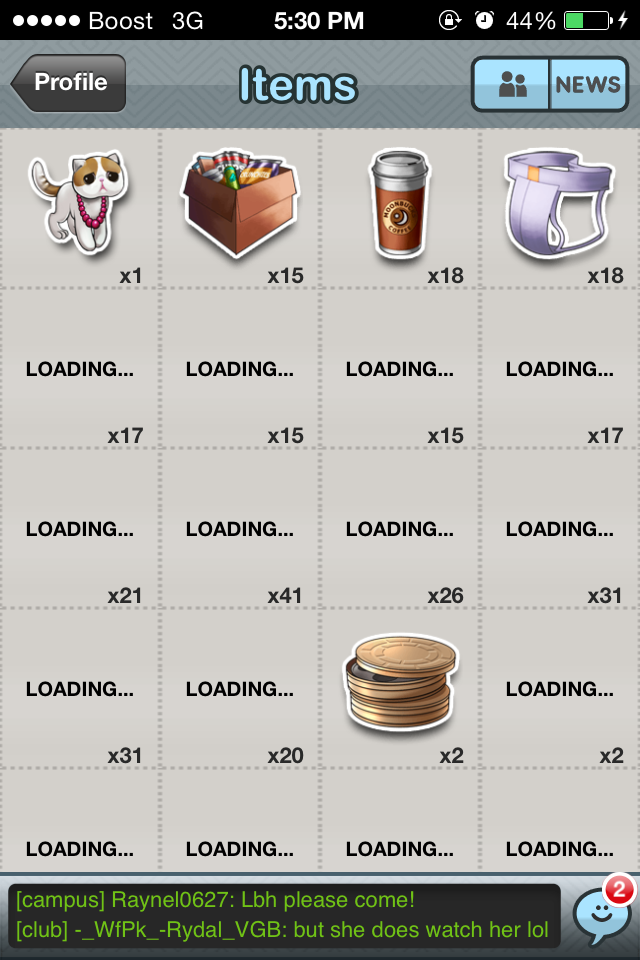Tap the loading item with x21
This screenshot has height=960, width=640.
pyautogui.click(x=80, y=529)
